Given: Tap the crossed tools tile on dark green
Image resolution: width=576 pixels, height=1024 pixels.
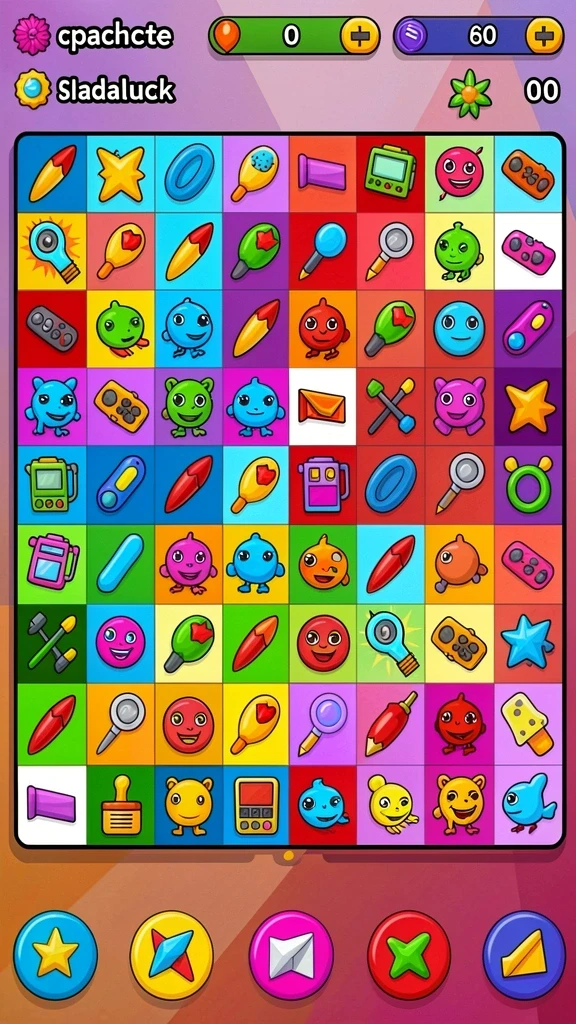Looking at the screenshot, I should 52,643.
